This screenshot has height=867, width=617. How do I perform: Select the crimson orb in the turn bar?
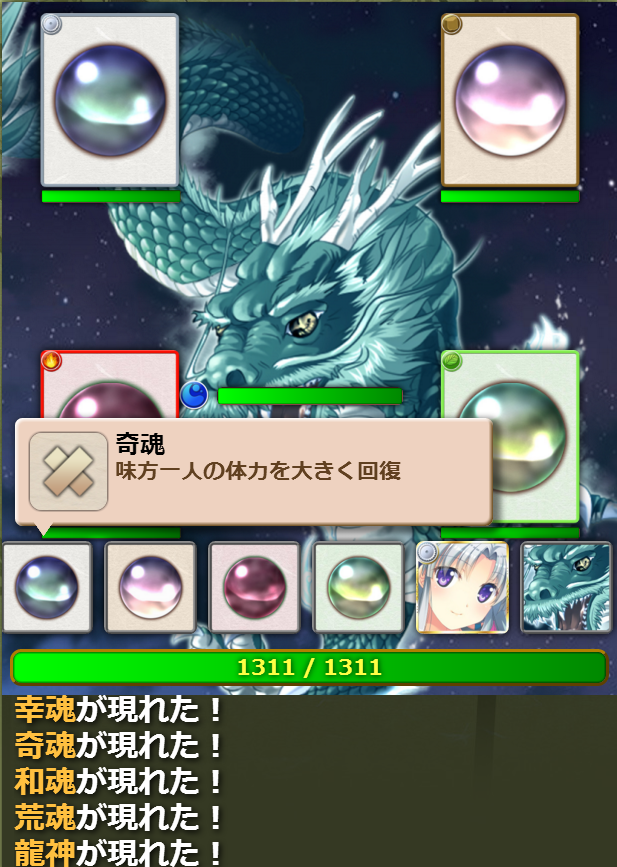pos(254,587)
